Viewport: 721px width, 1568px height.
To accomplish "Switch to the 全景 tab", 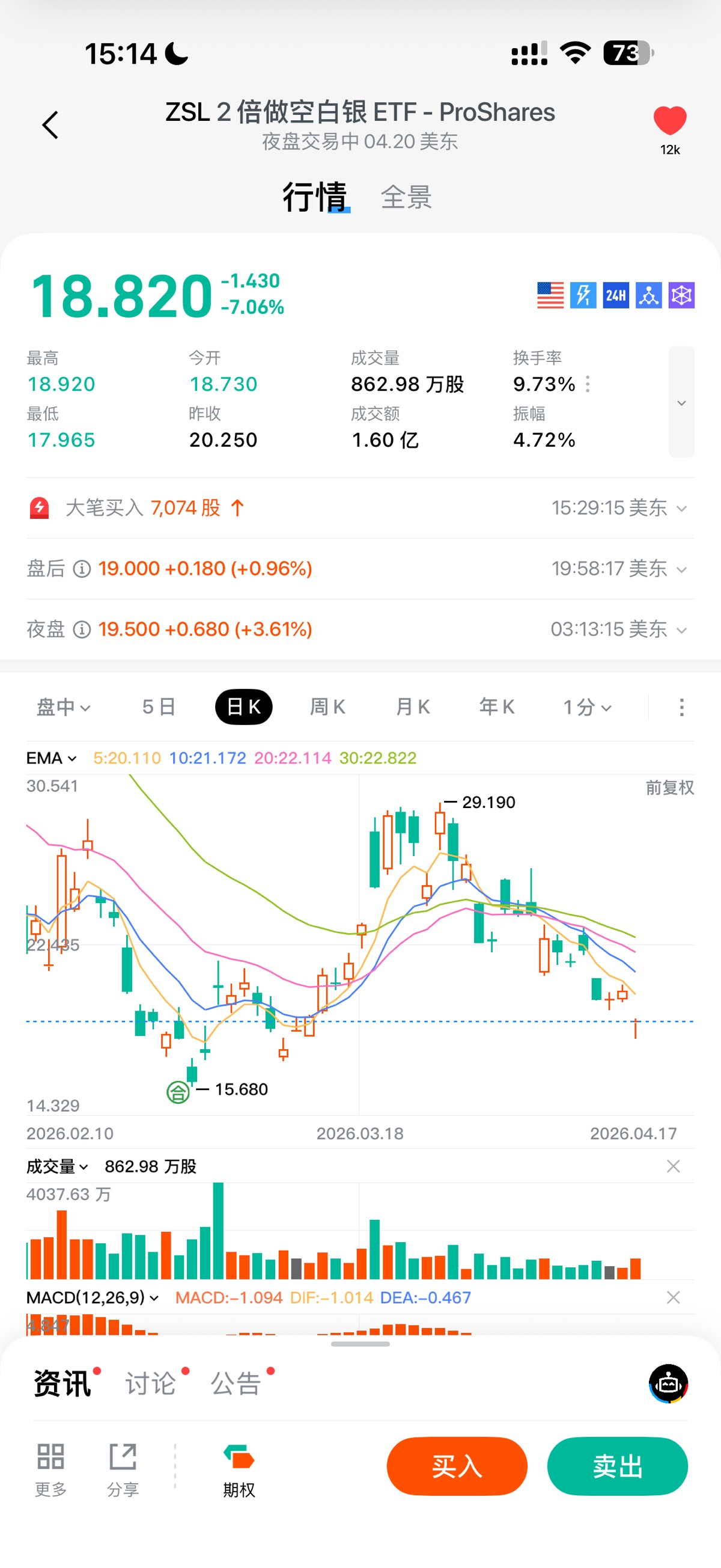I will 406,197.
